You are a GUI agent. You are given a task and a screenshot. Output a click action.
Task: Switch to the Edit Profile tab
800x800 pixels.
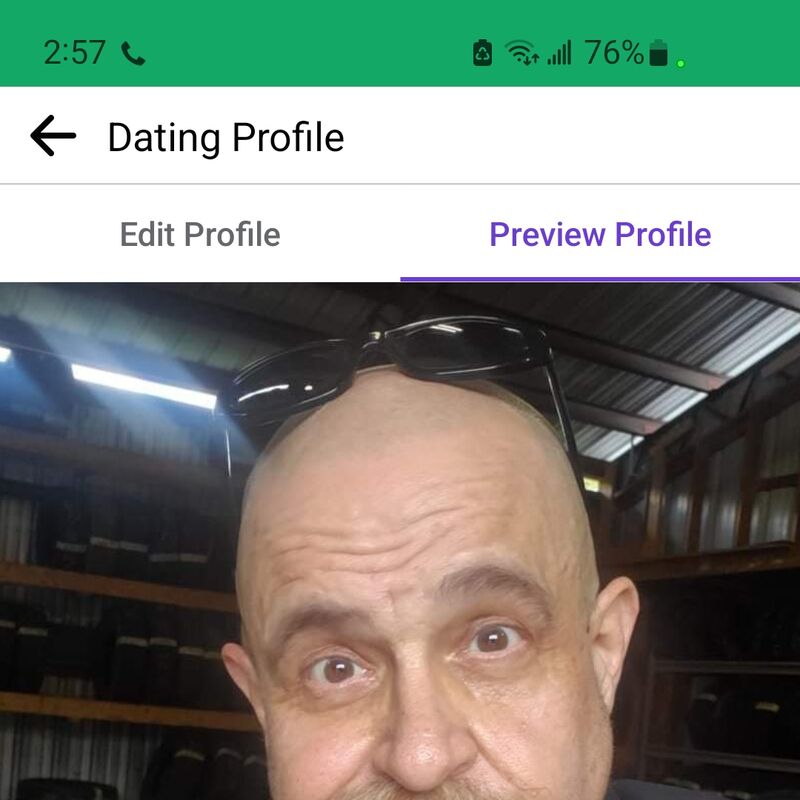200,235
